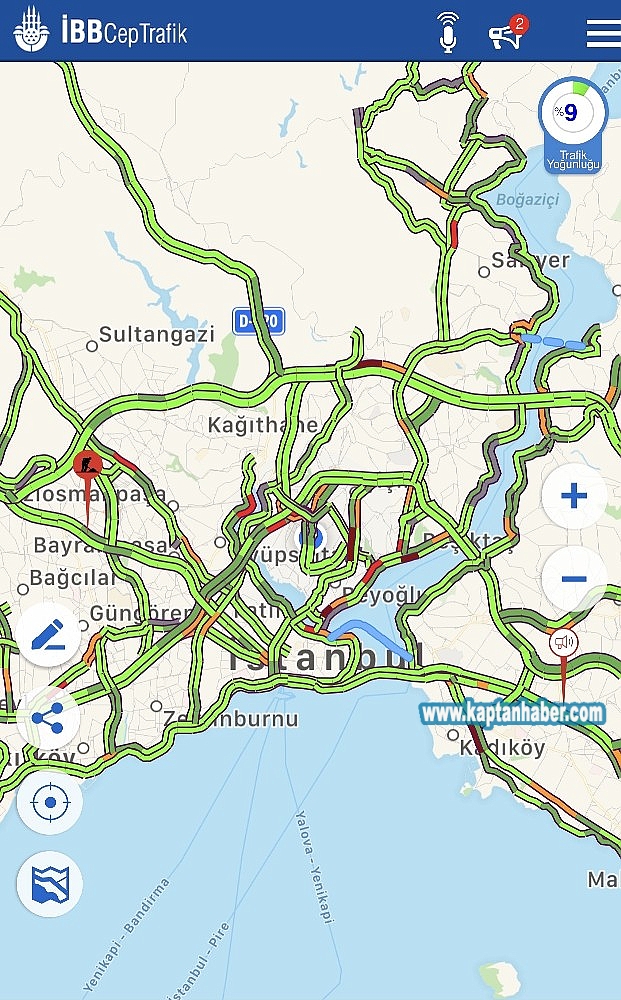Open the Trafik Yoğunluğu indicator

pyautogui.click(x=573, y=126)
